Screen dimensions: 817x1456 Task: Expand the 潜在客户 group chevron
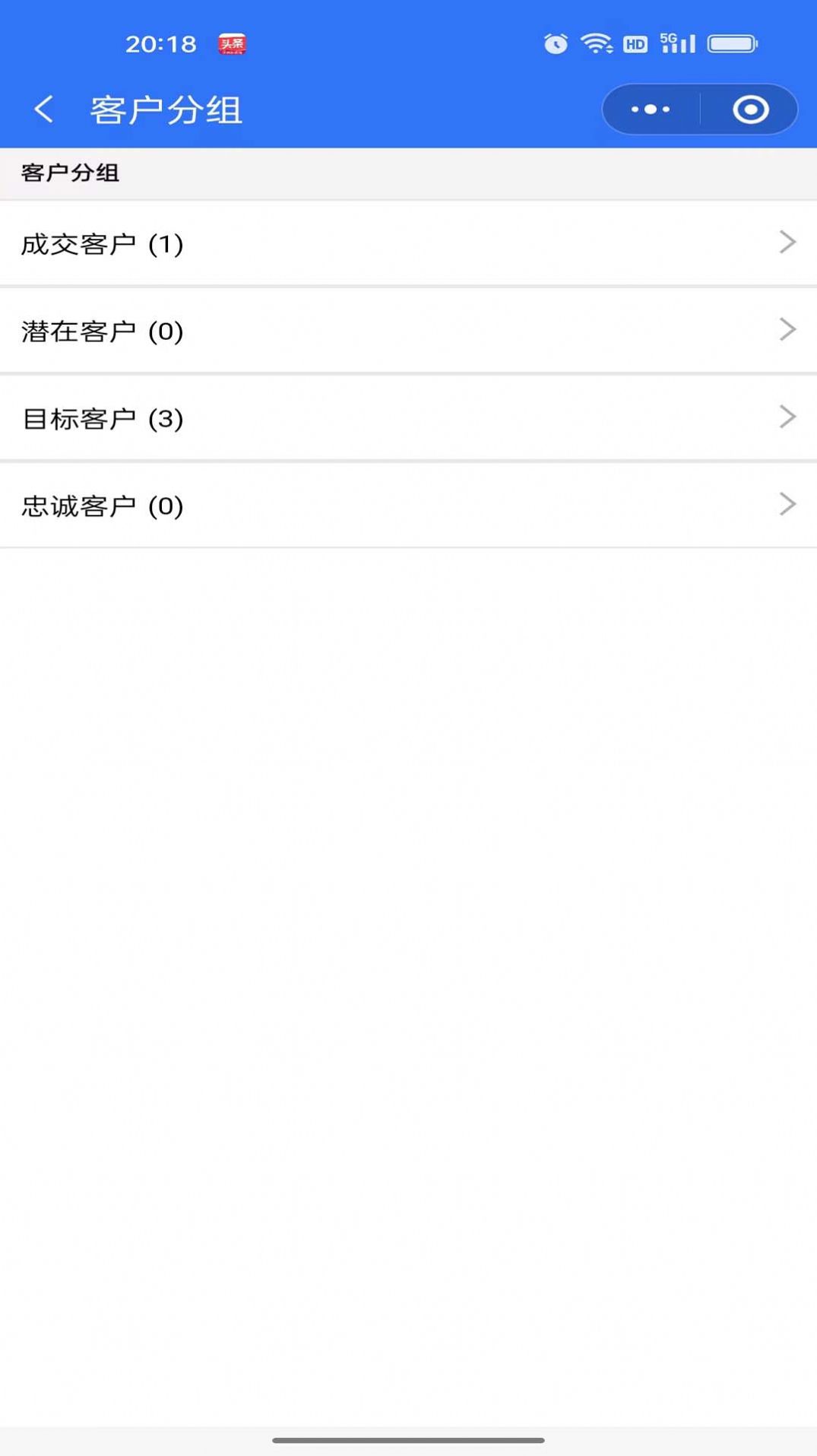[x=787, y=330]
